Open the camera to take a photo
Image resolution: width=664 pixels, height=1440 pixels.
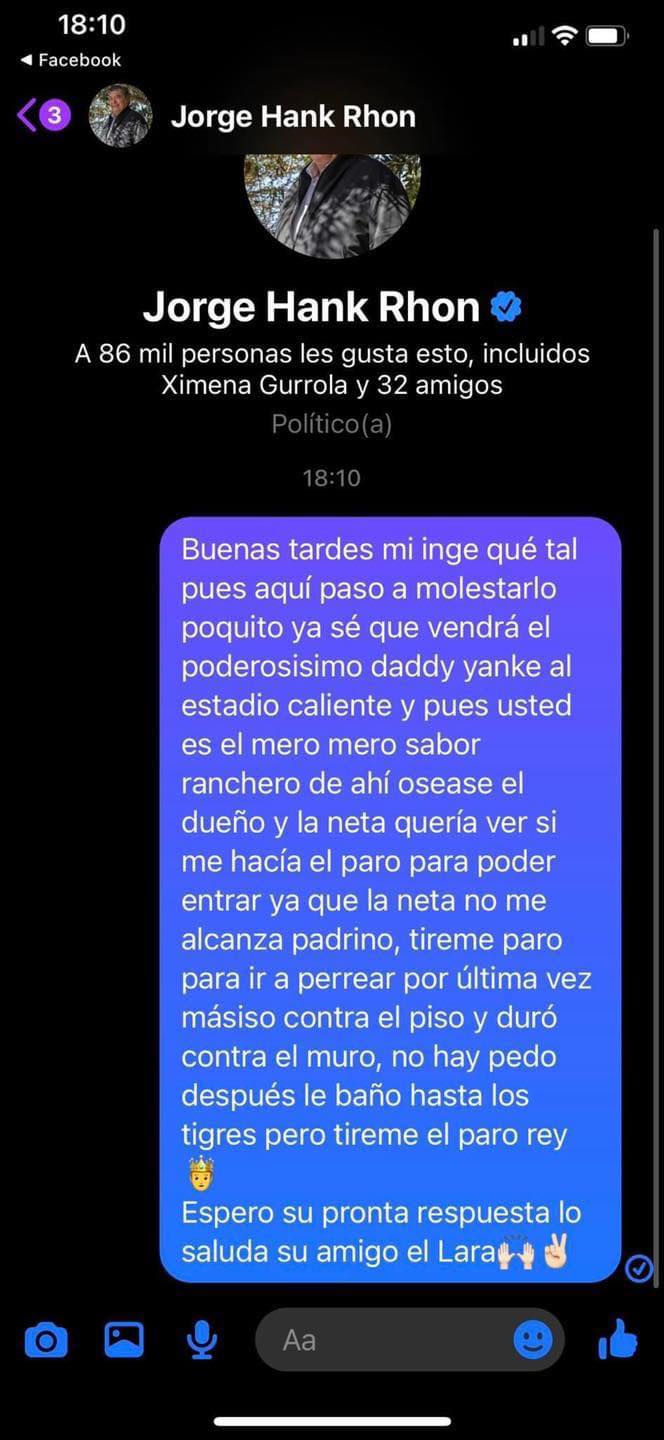pyautogui.click(x=46, y=1340)
